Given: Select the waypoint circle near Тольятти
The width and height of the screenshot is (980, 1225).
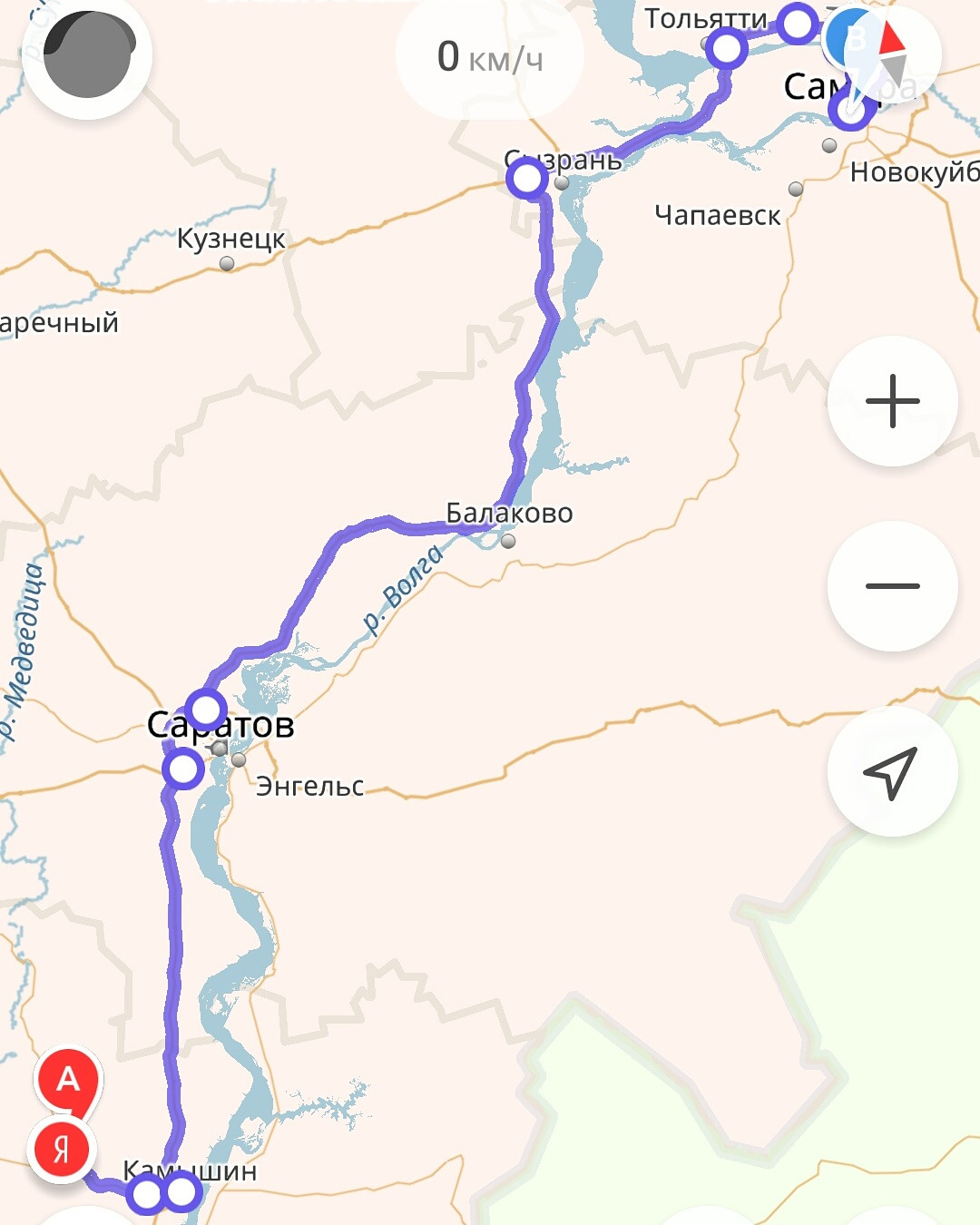Looking at the screenshot, I should tap(726, 48).
